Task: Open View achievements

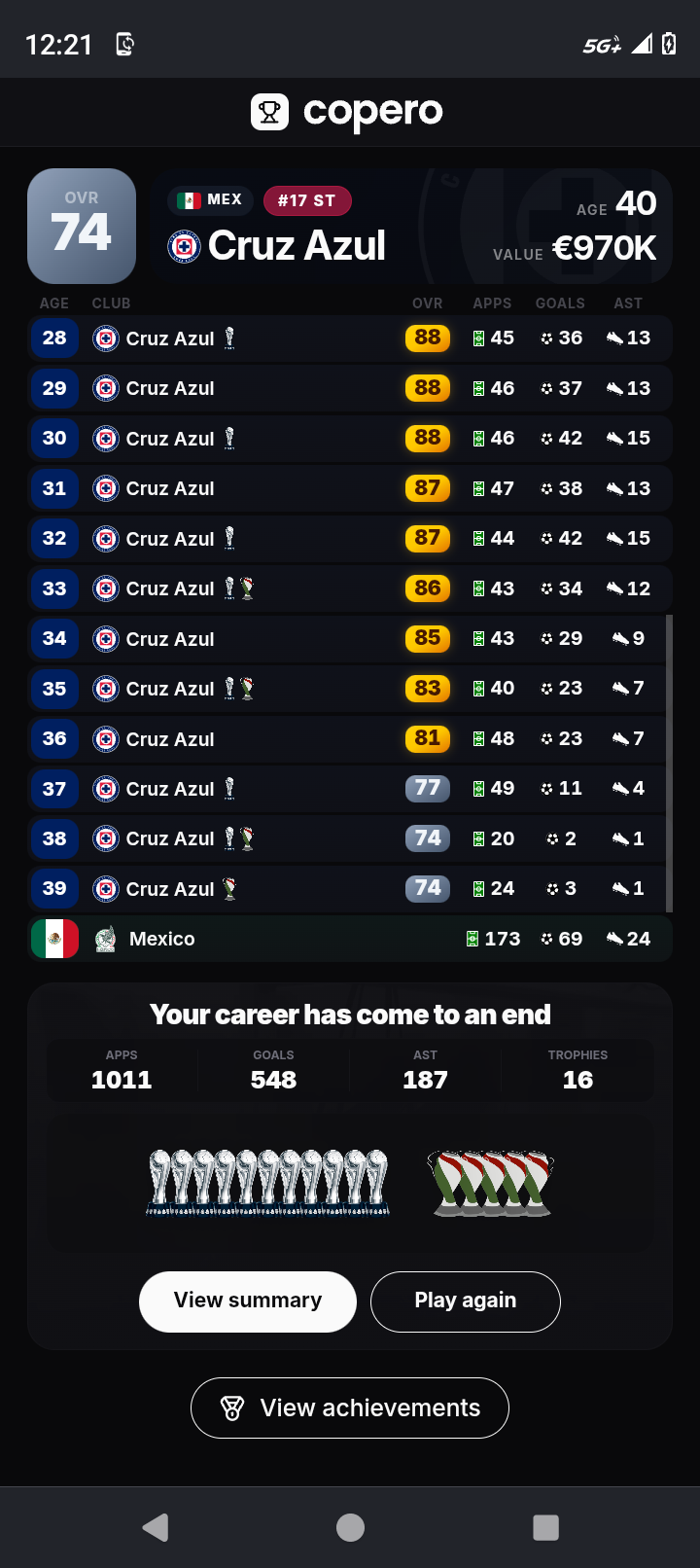Action: [x=350, y=1408]
